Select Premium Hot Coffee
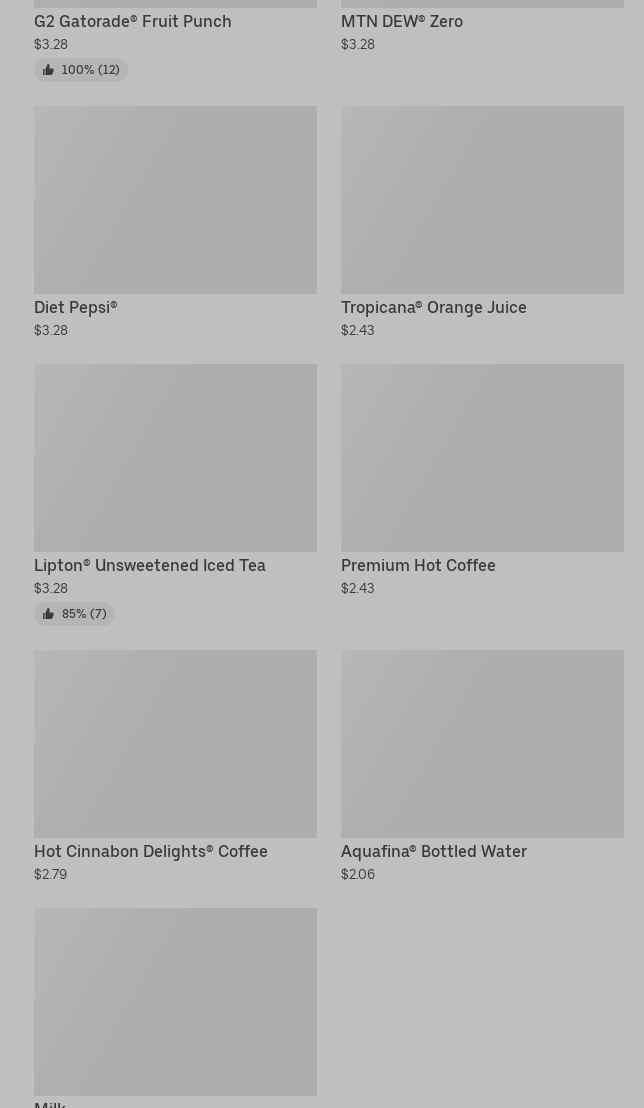The height and width of the screenshot is (1108, 644). tap(482, 458)
